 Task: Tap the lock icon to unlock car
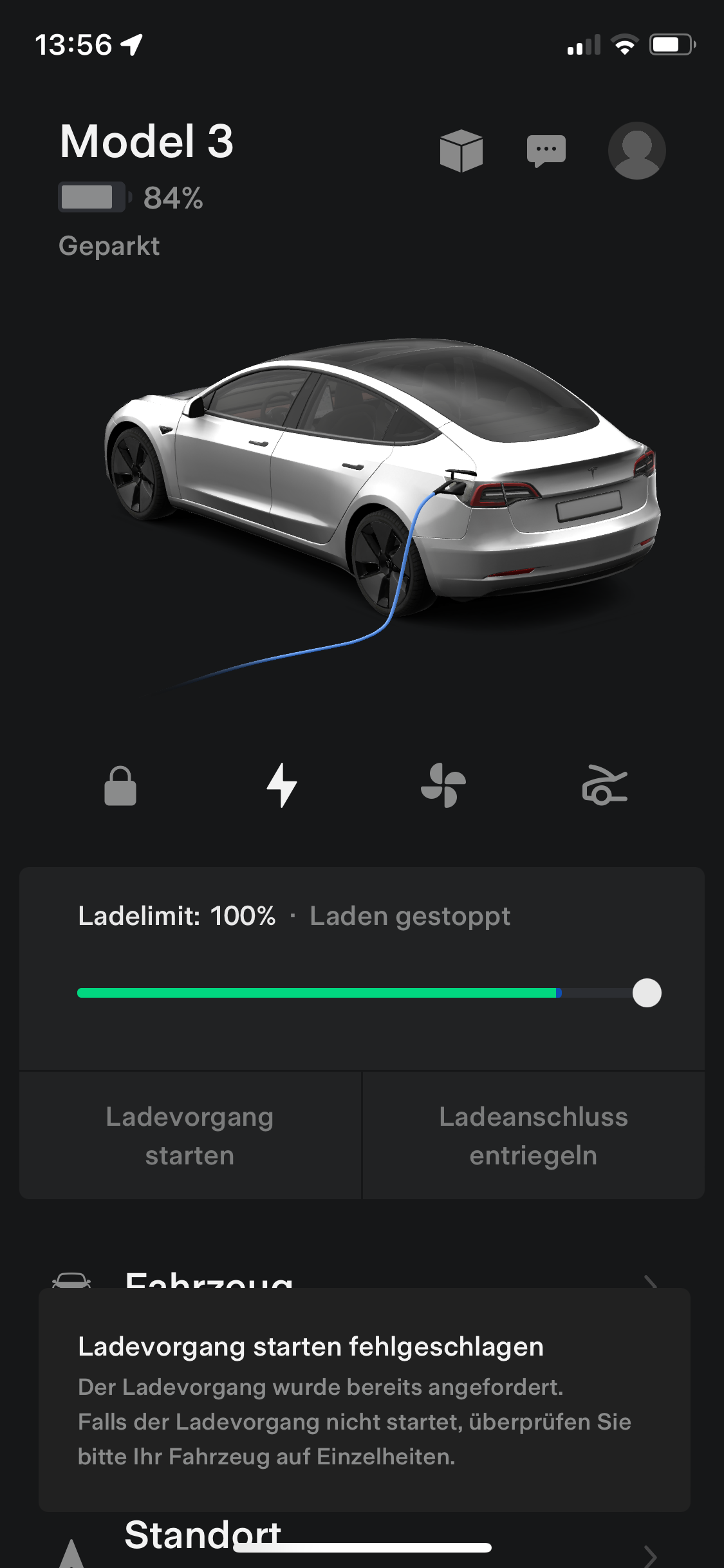pyautogui.click(x=120, y=785)
